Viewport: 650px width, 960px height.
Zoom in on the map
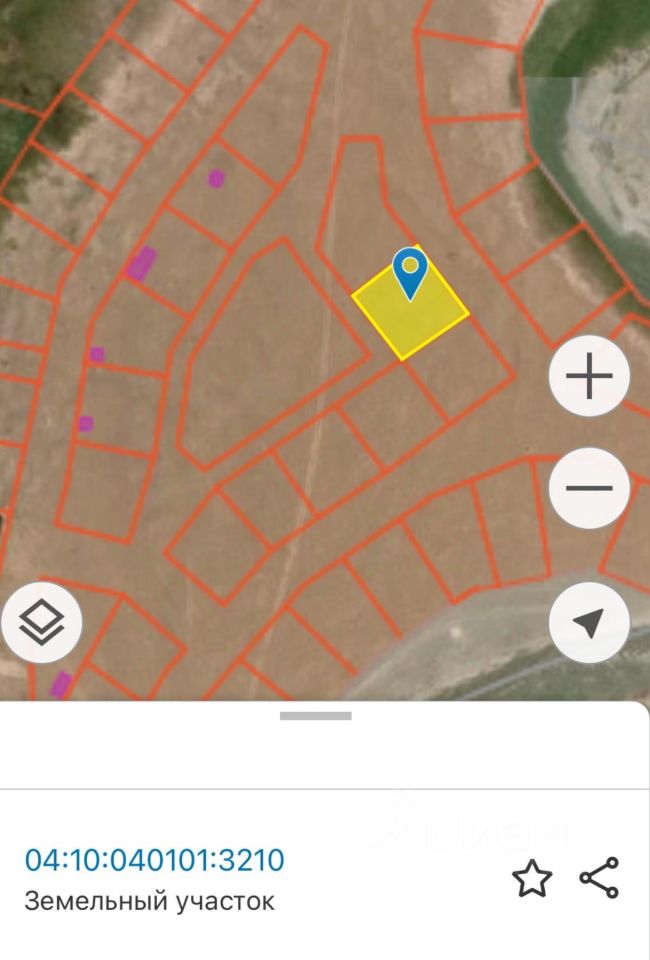click(589, 378)
